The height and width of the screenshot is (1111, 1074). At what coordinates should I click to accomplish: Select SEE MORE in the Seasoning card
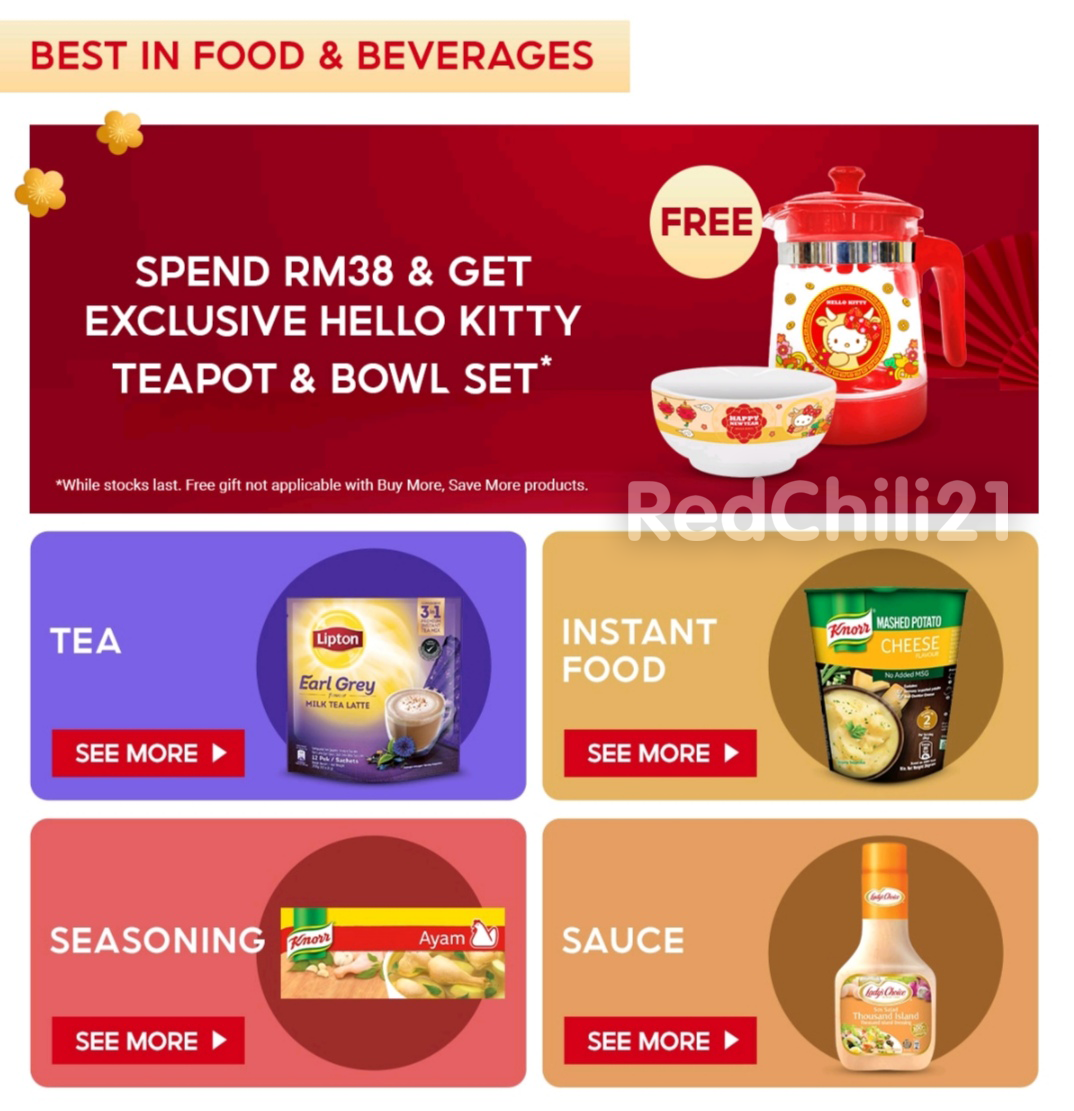(x=148, y=1040)
